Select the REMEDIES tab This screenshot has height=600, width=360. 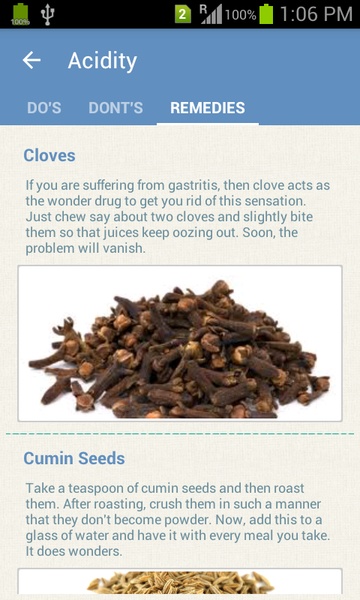208,108
